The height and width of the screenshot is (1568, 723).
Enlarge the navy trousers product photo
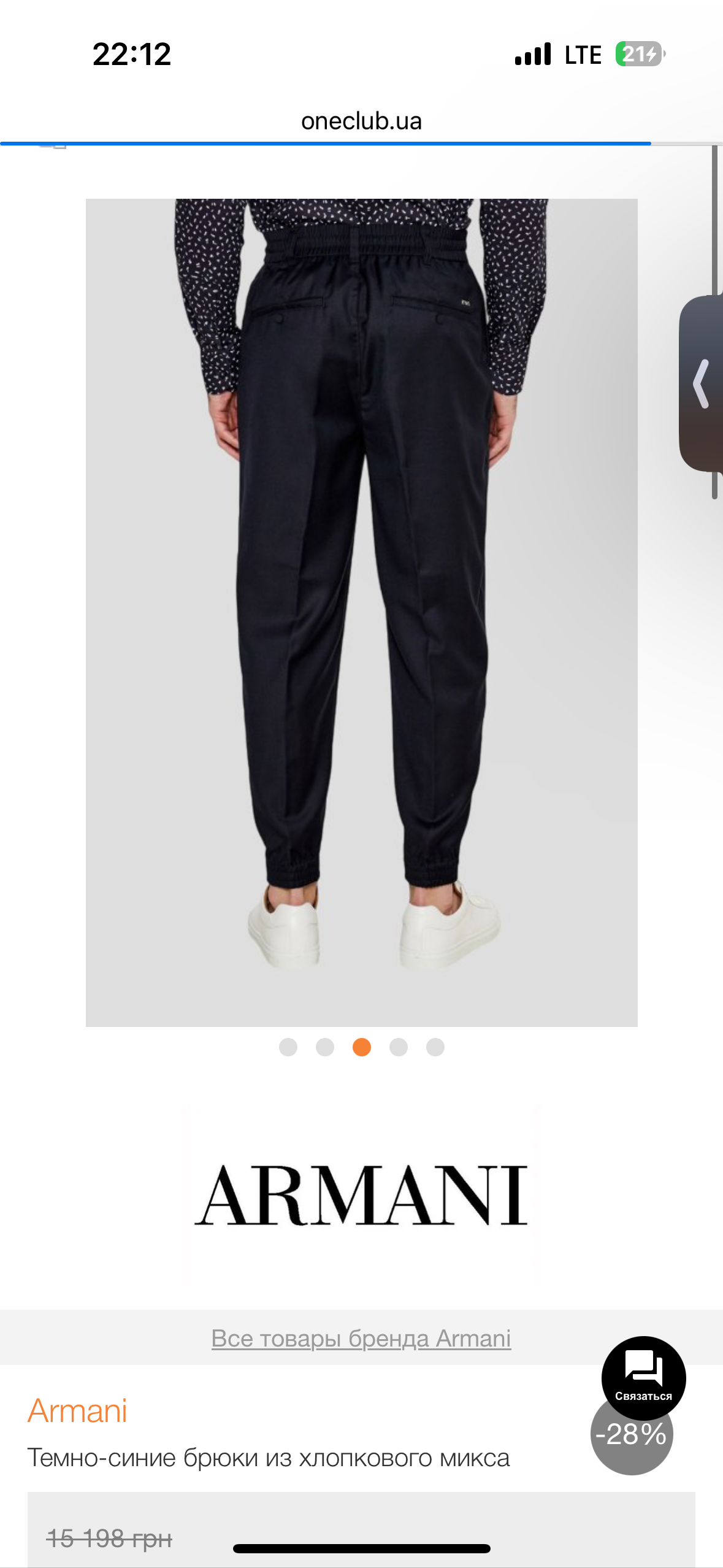click(361, 612)
